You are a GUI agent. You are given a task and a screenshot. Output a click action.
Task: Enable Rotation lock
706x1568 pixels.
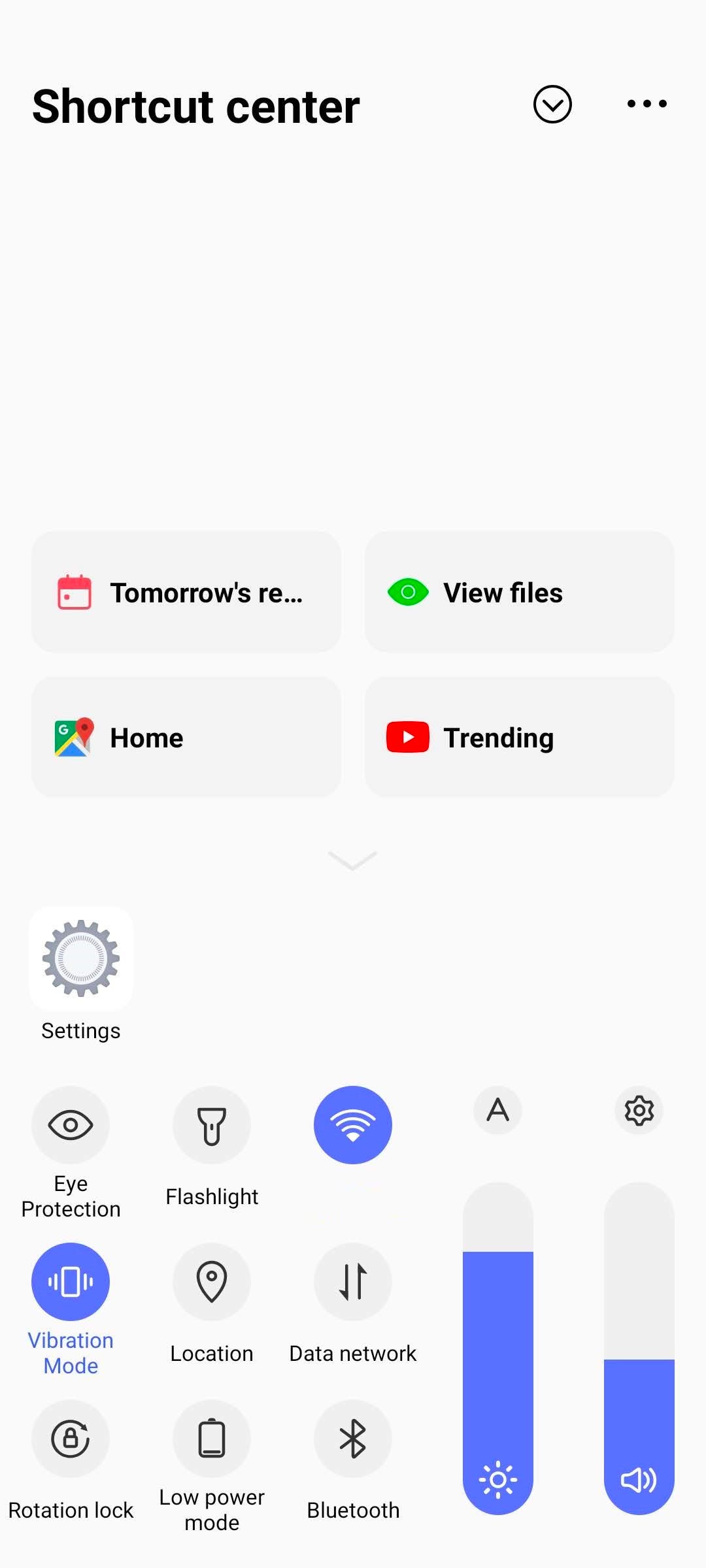[x=71, y=1439]
